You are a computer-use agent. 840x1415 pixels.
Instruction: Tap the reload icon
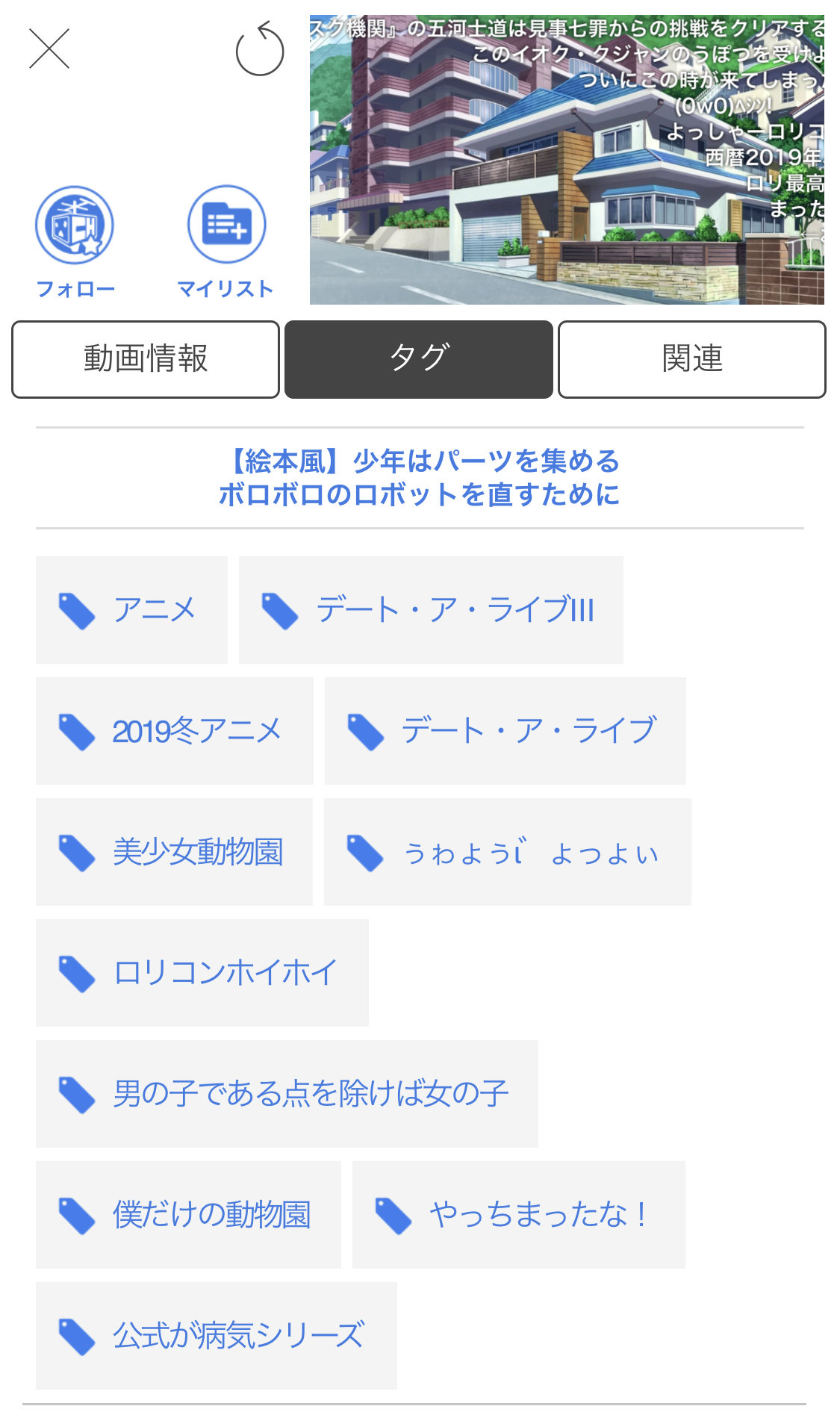pos(260,50)
